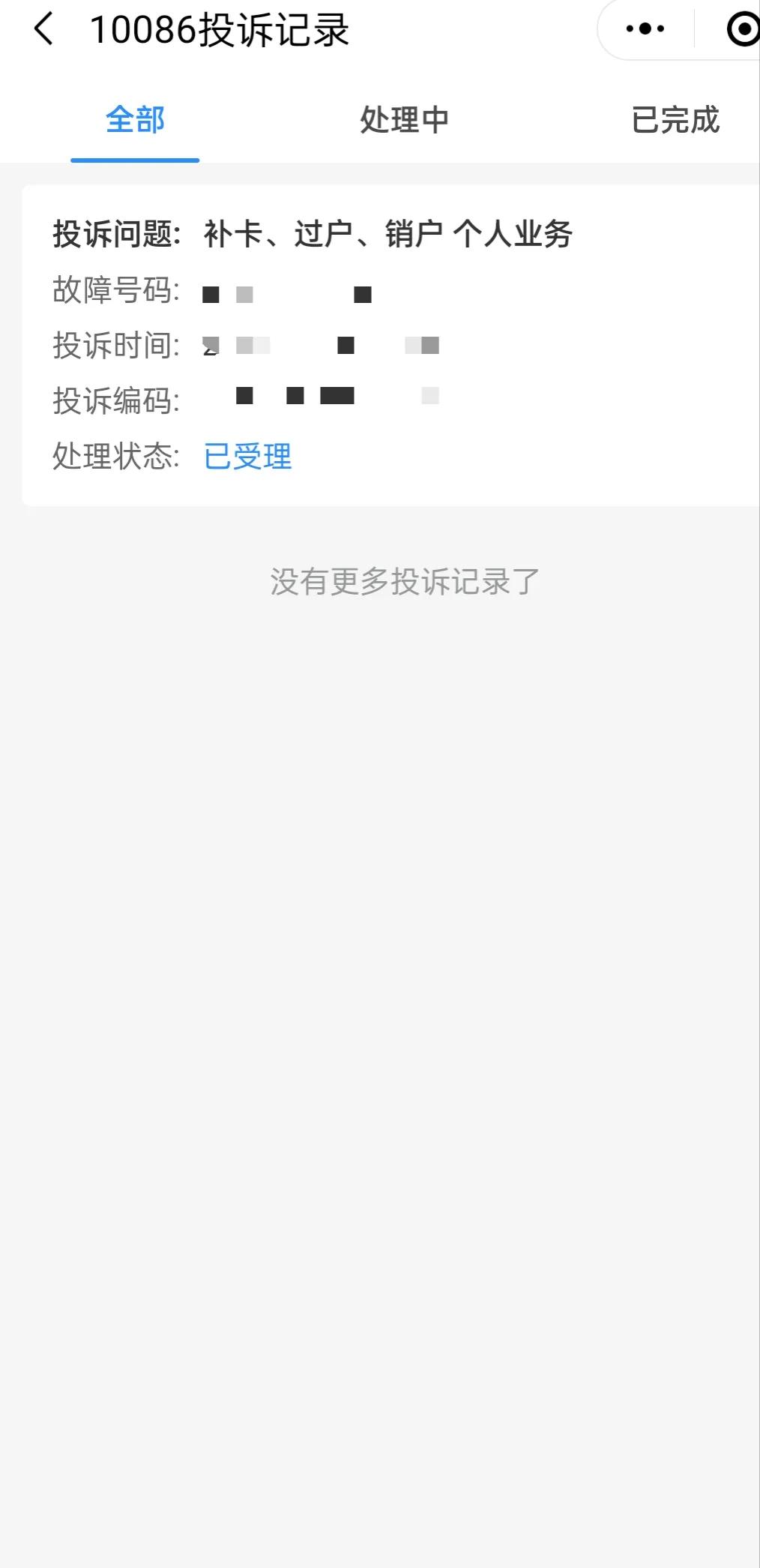Select the back chevron beside 10086投诉记录

coord(43,28)
